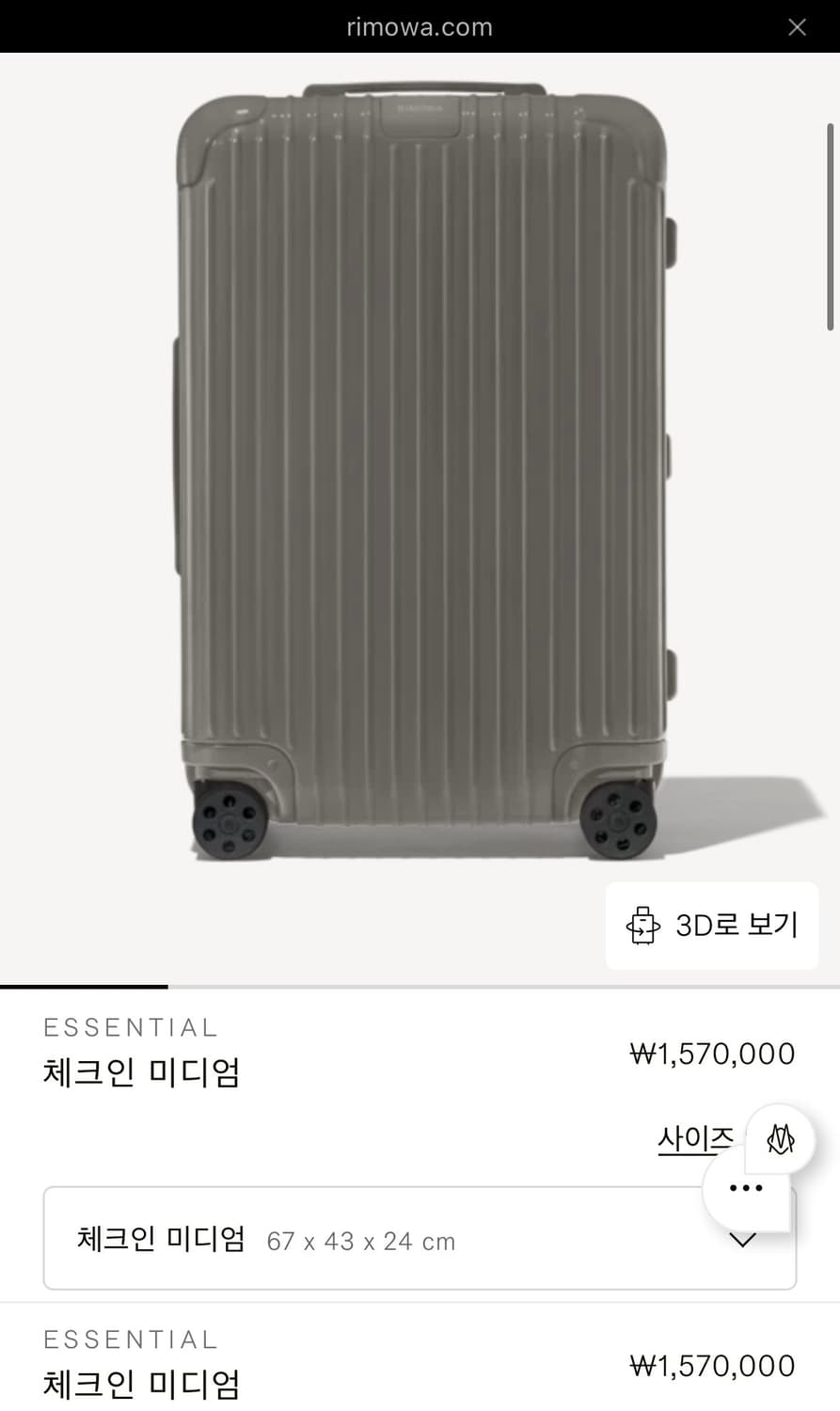Viewport: 840px width, 1411px height.
Task: Click the 67 x 43 x 24 cm dimension text
Action: pos(360,1240)
